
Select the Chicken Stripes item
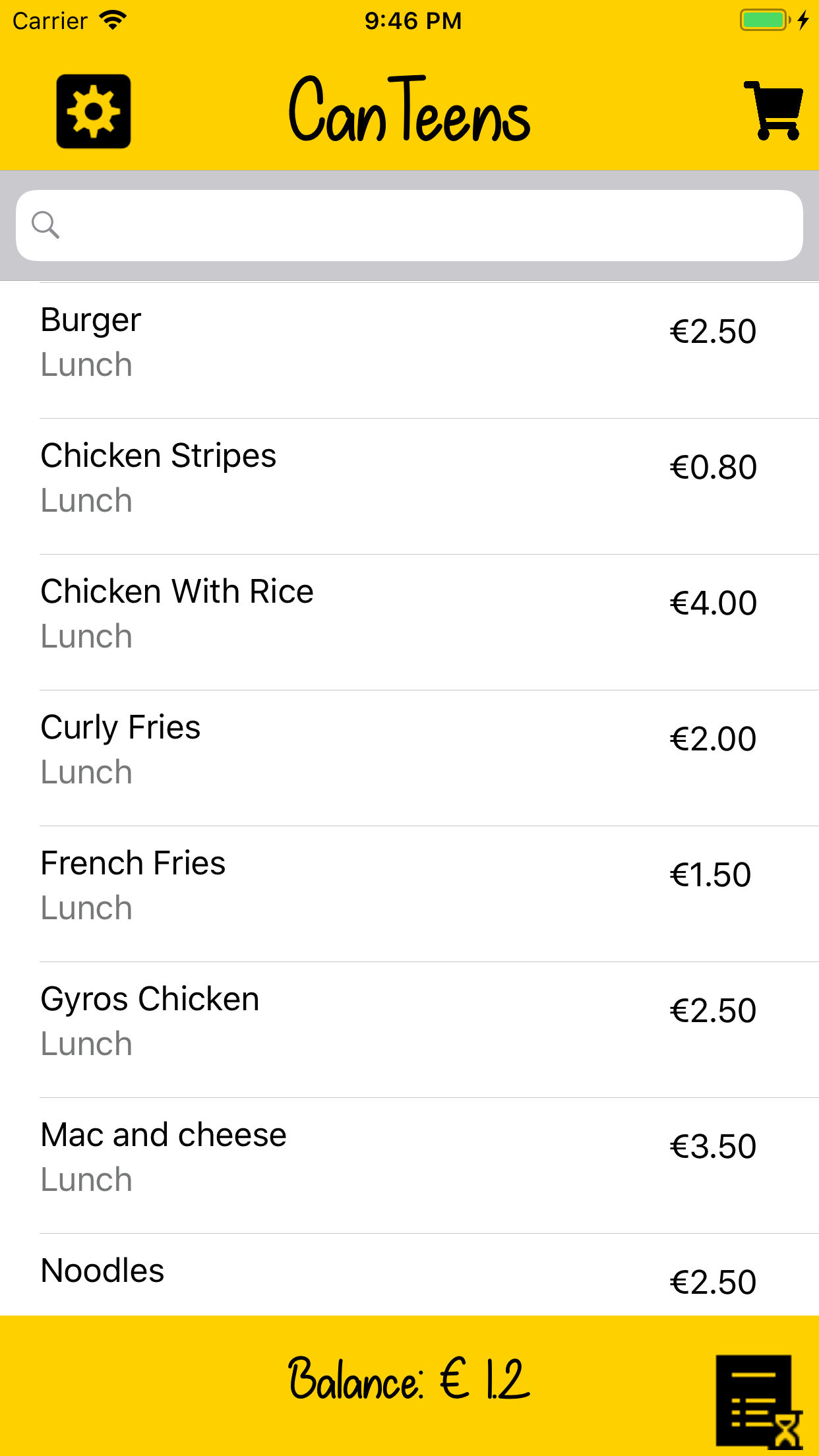(409, 486)
